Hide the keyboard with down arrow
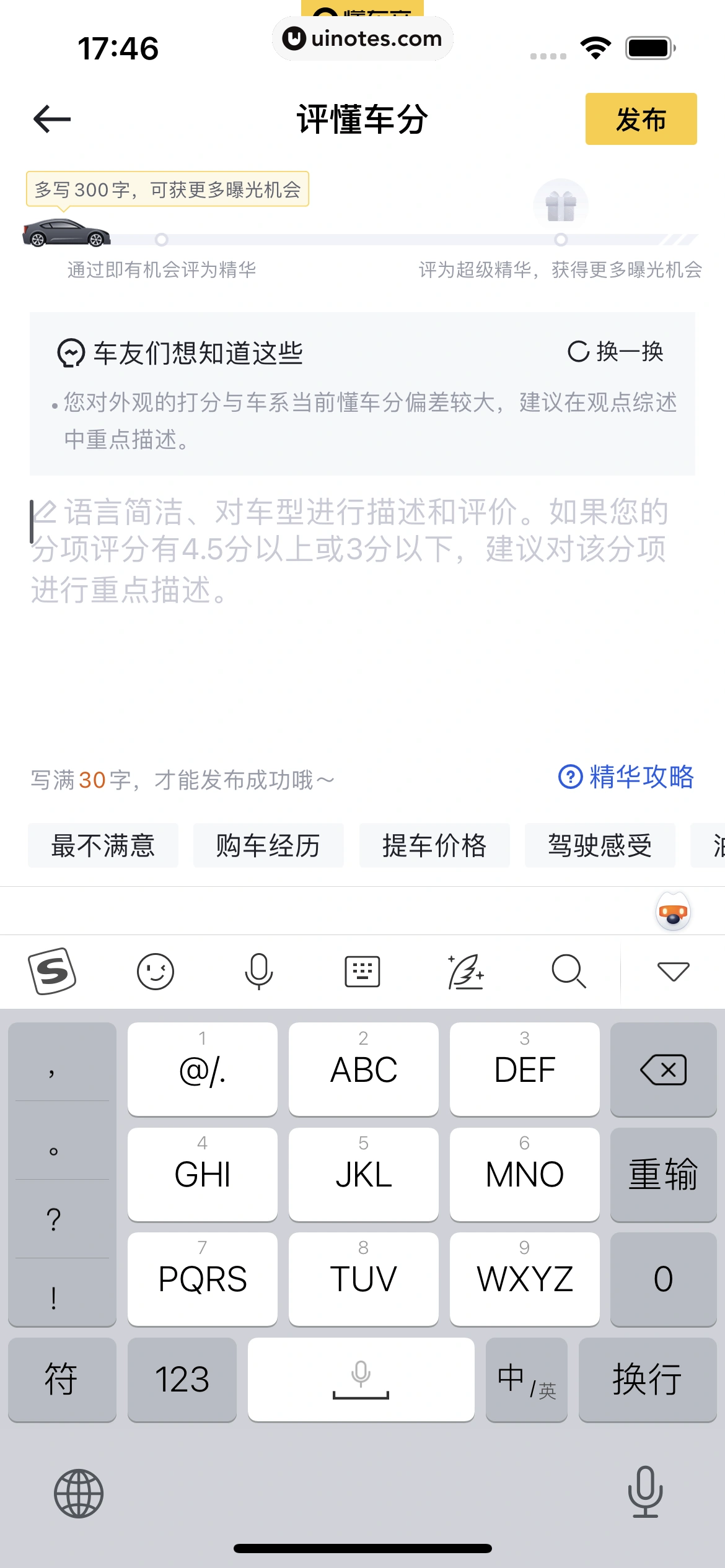725x1568 pixels. point(673,971)
